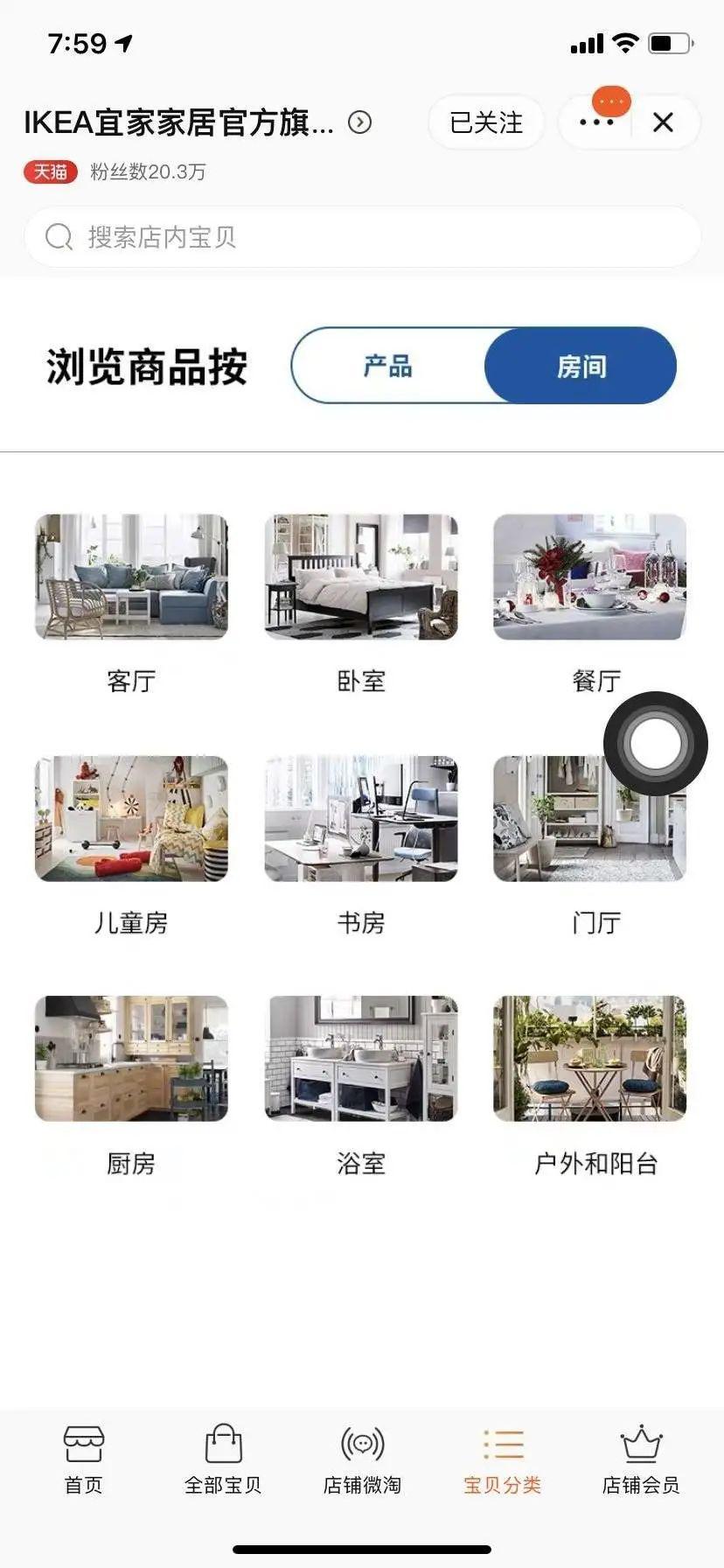Open the 厨房 kitchen category thumbnail
The image size is (724, 1568).
132,1059
